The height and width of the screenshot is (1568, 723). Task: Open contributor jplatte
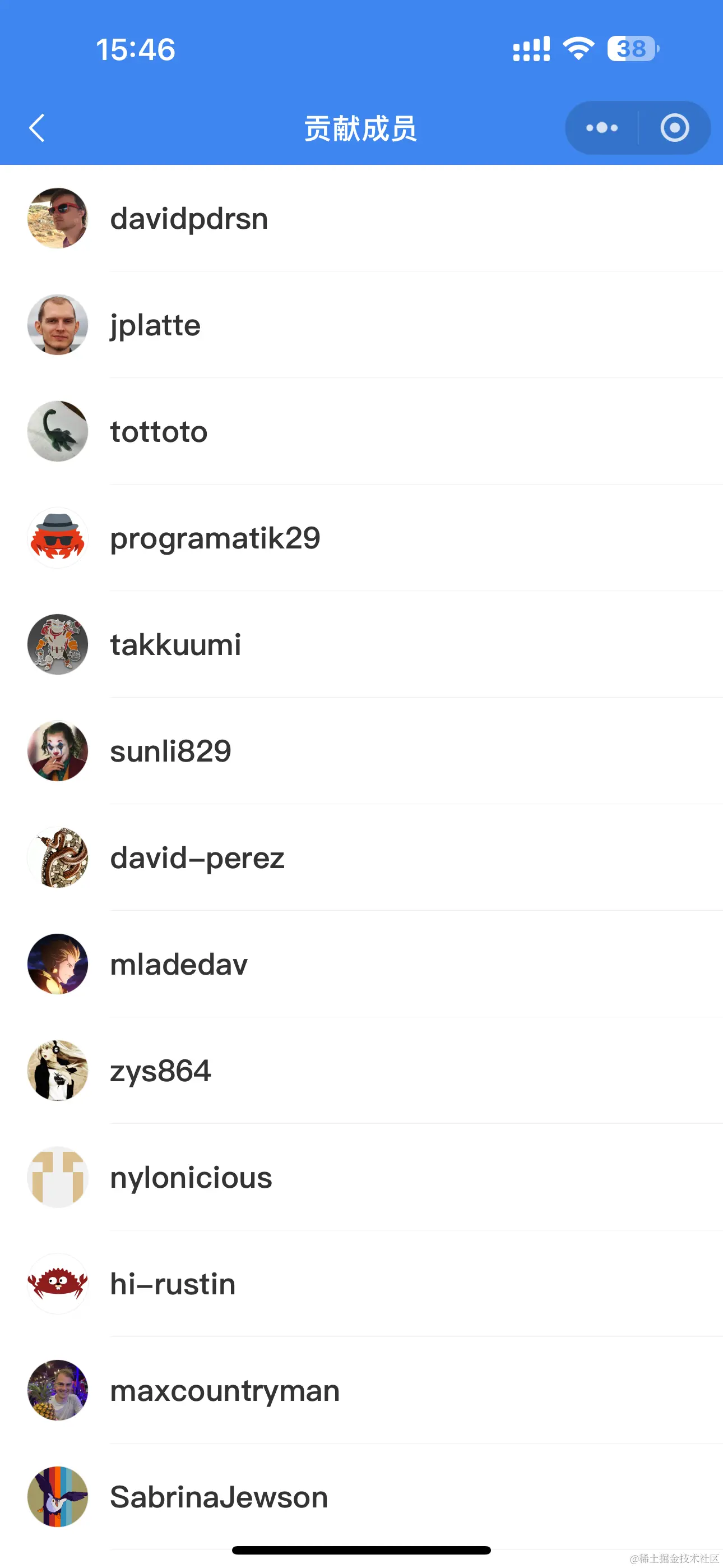155,325
